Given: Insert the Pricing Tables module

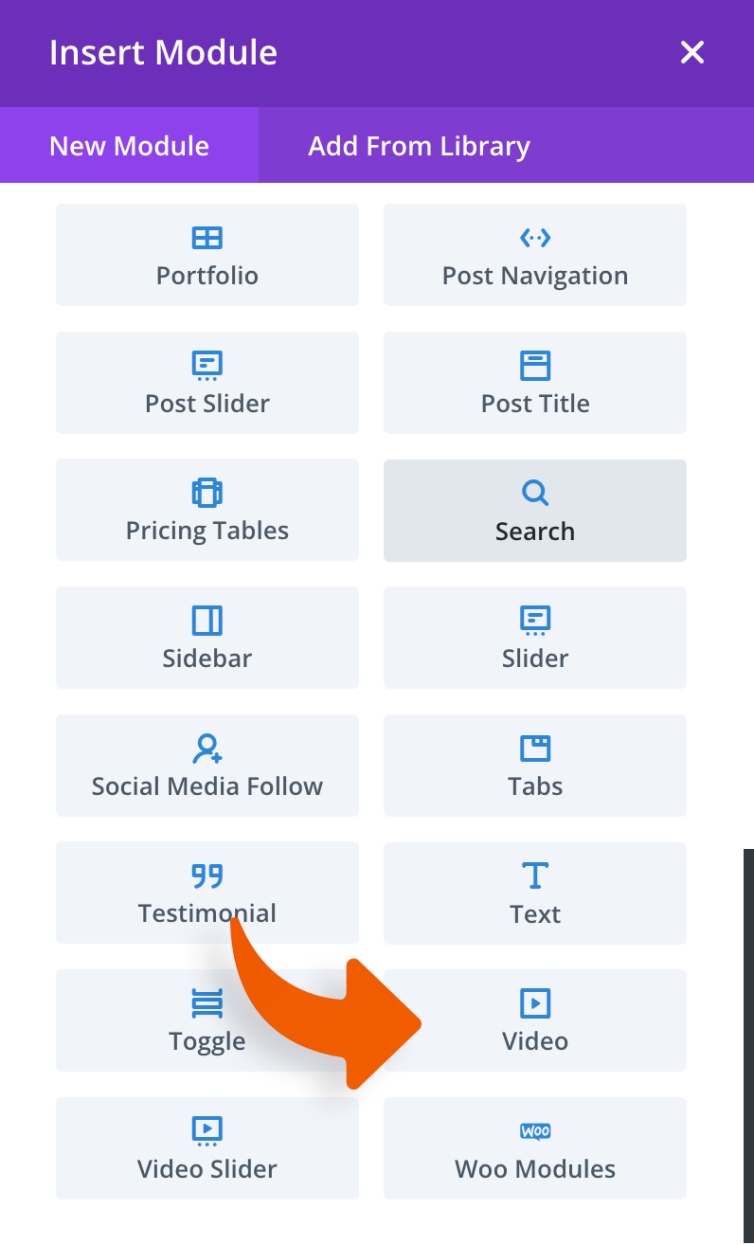Looking at the screenshot, I should pyautogui.click(x=207, y=510).
